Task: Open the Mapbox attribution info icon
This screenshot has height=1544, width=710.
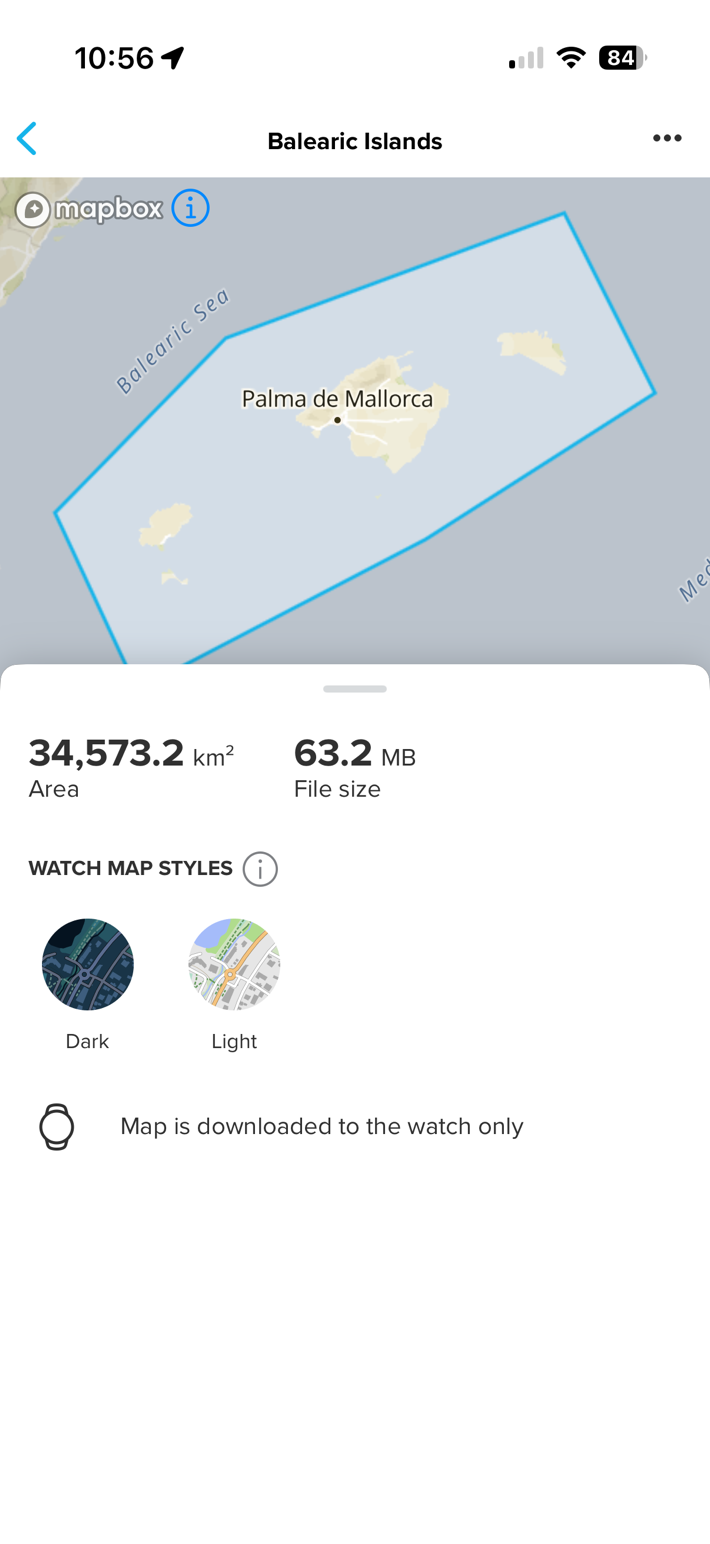Action: [190, 209]
